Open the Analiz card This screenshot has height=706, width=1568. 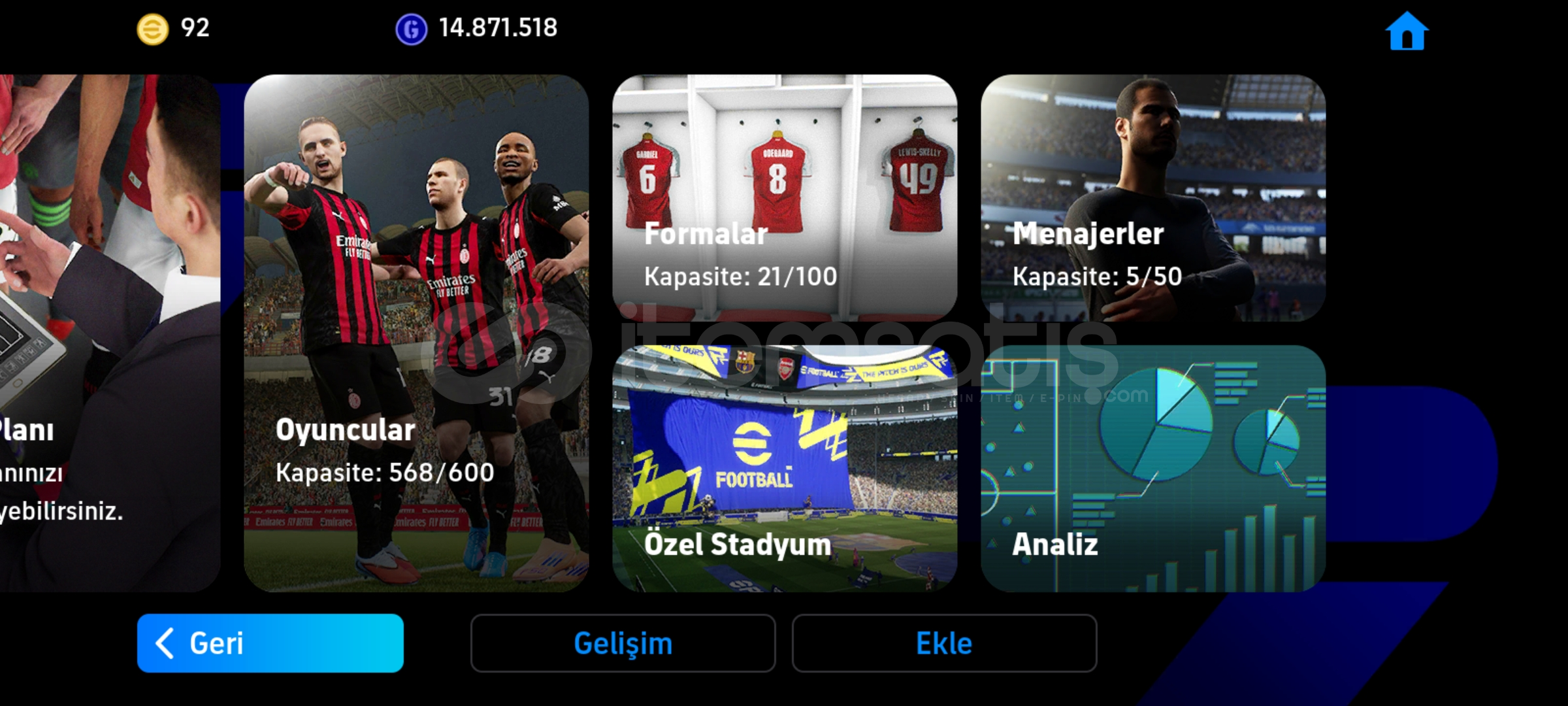pos(1152,468)
